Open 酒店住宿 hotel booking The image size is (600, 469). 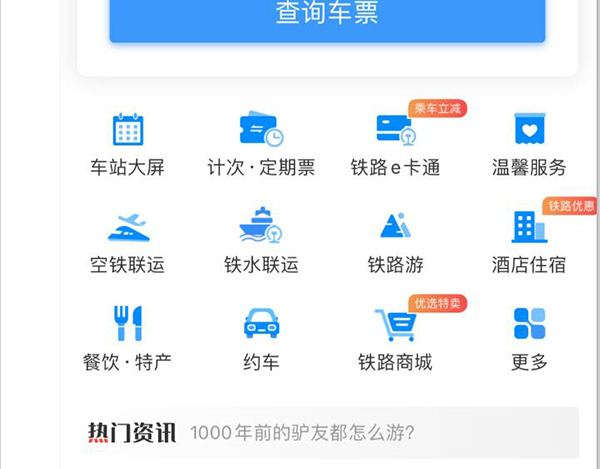[x=529, y=241]
